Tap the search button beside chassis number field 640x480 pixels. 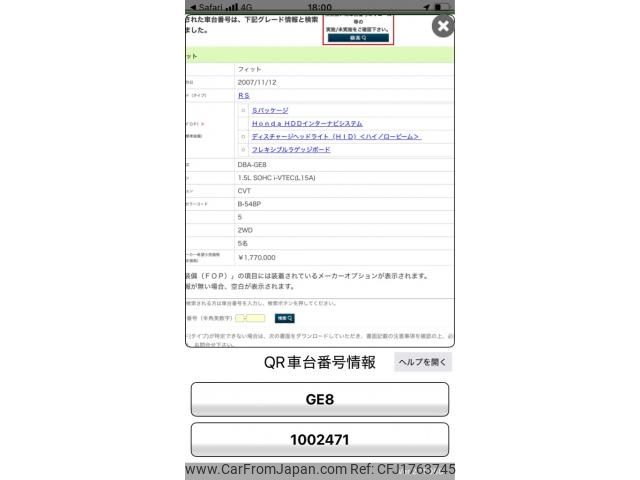coord(284,318)
